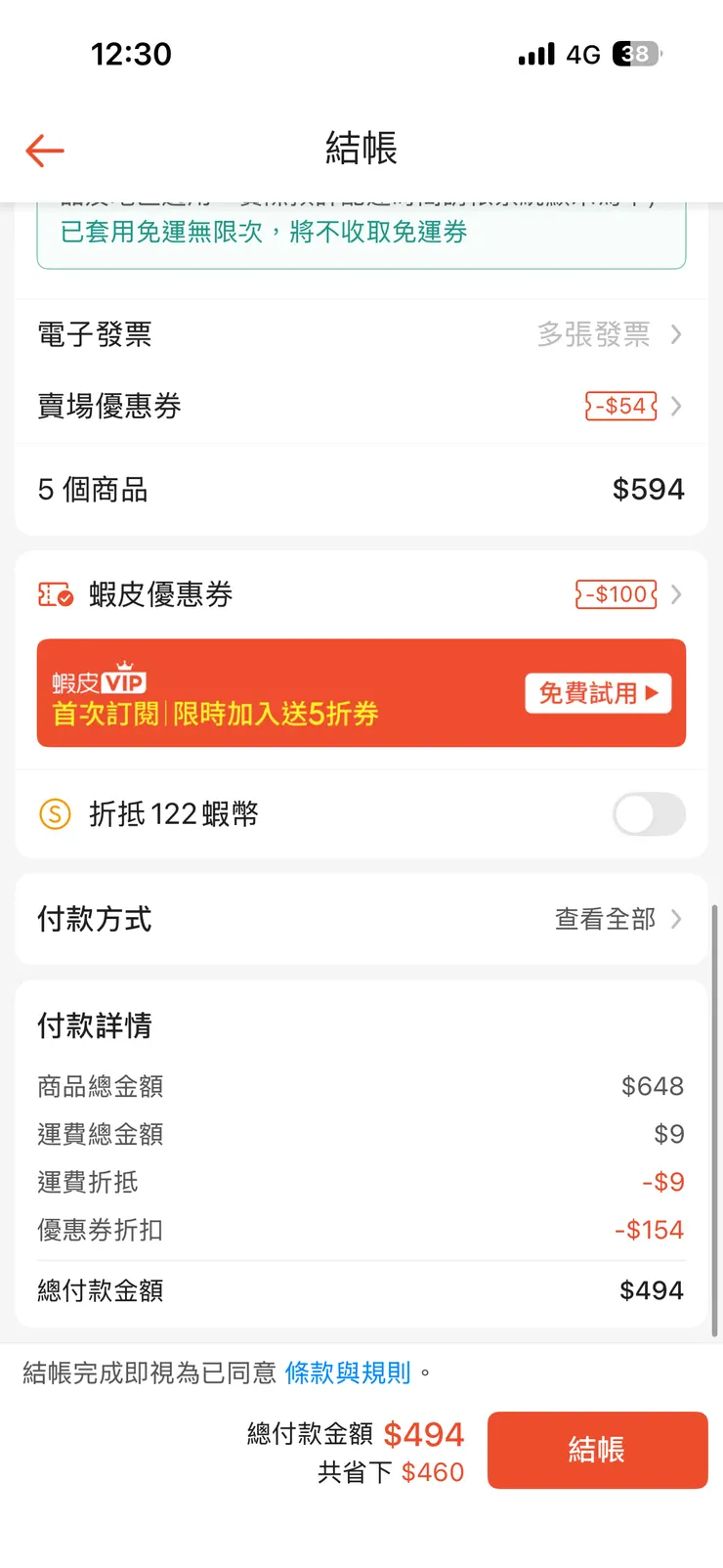The image size is (723, 1568).
Task: Click the orange voucher icon beside 蝦皮優惠券
Action: click(56, 594)
